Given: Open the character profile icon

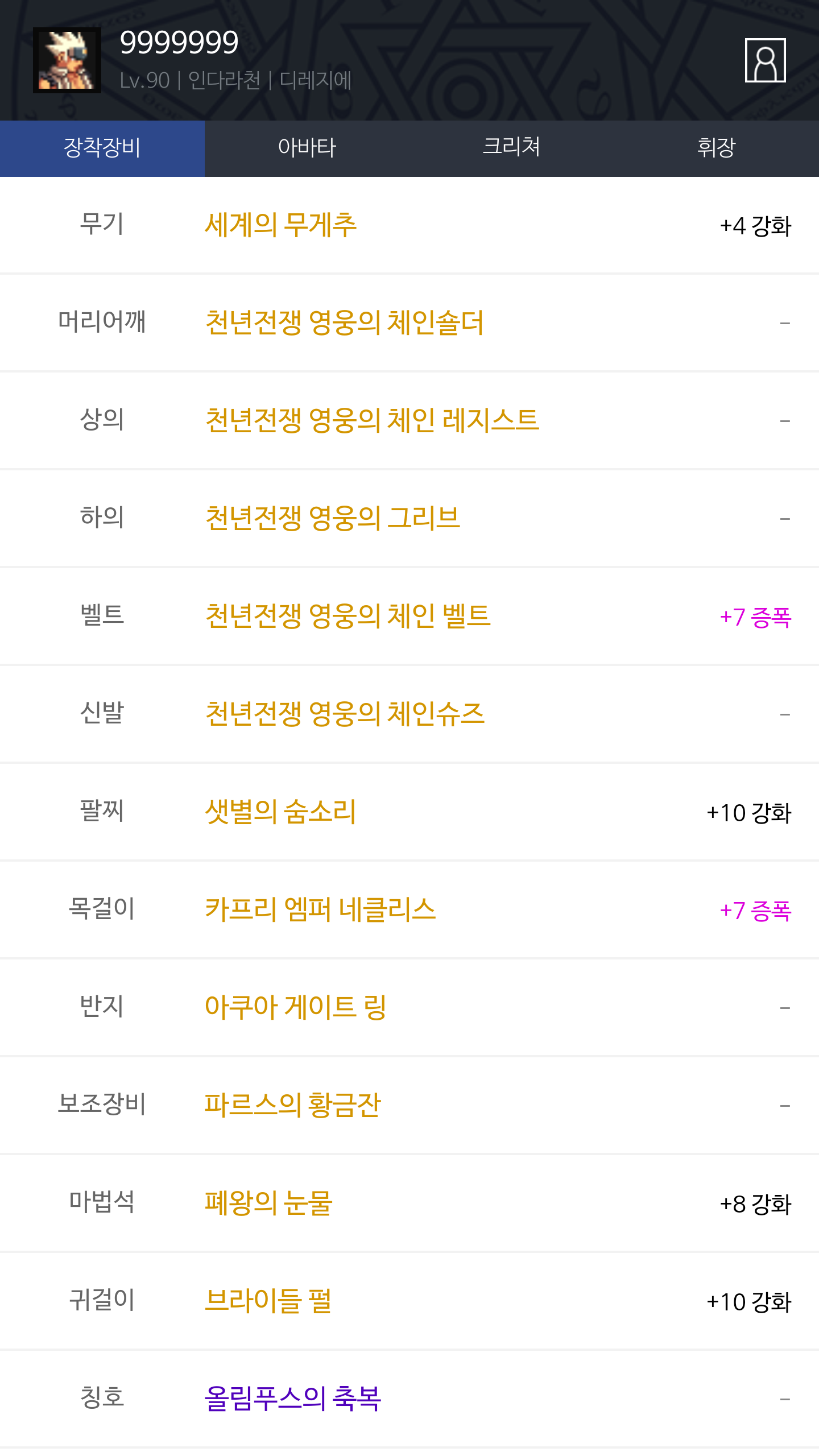Looking at the screenshot, I should [x=765, y=60].
